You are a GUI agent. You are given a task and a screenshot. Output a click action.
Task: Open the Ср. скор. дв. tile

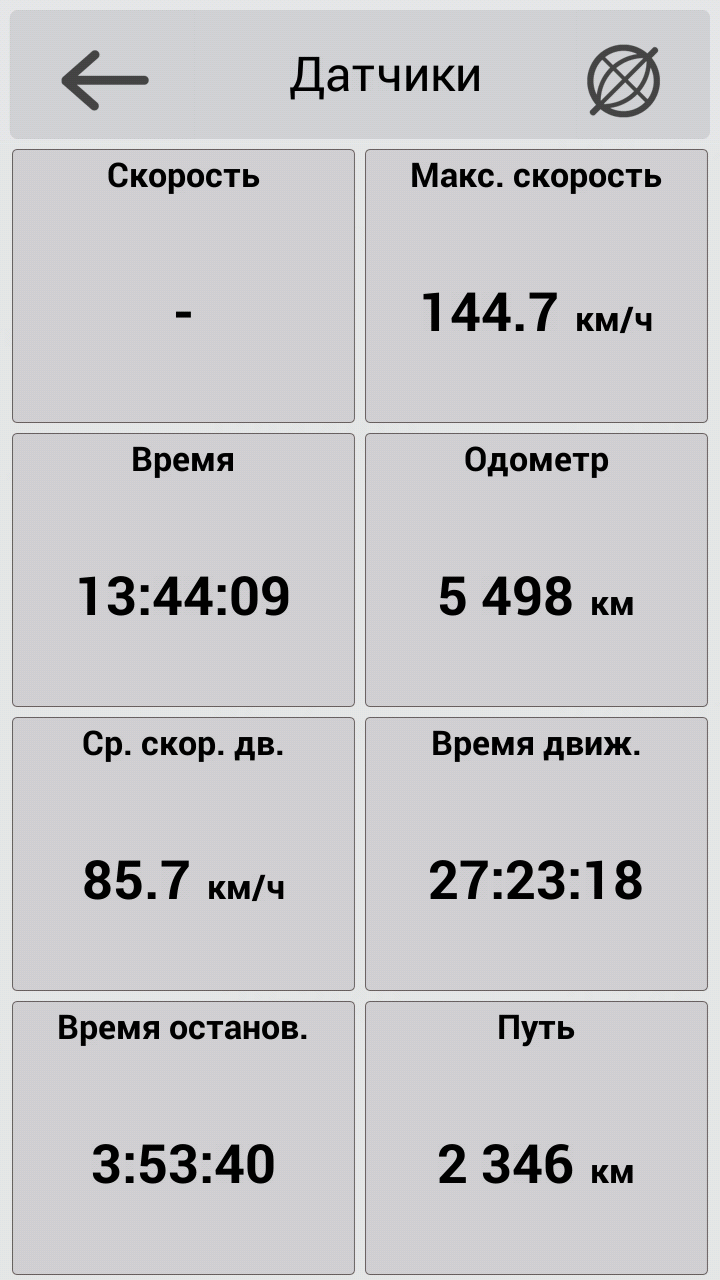pyautogui.click(x=183, y=854)
